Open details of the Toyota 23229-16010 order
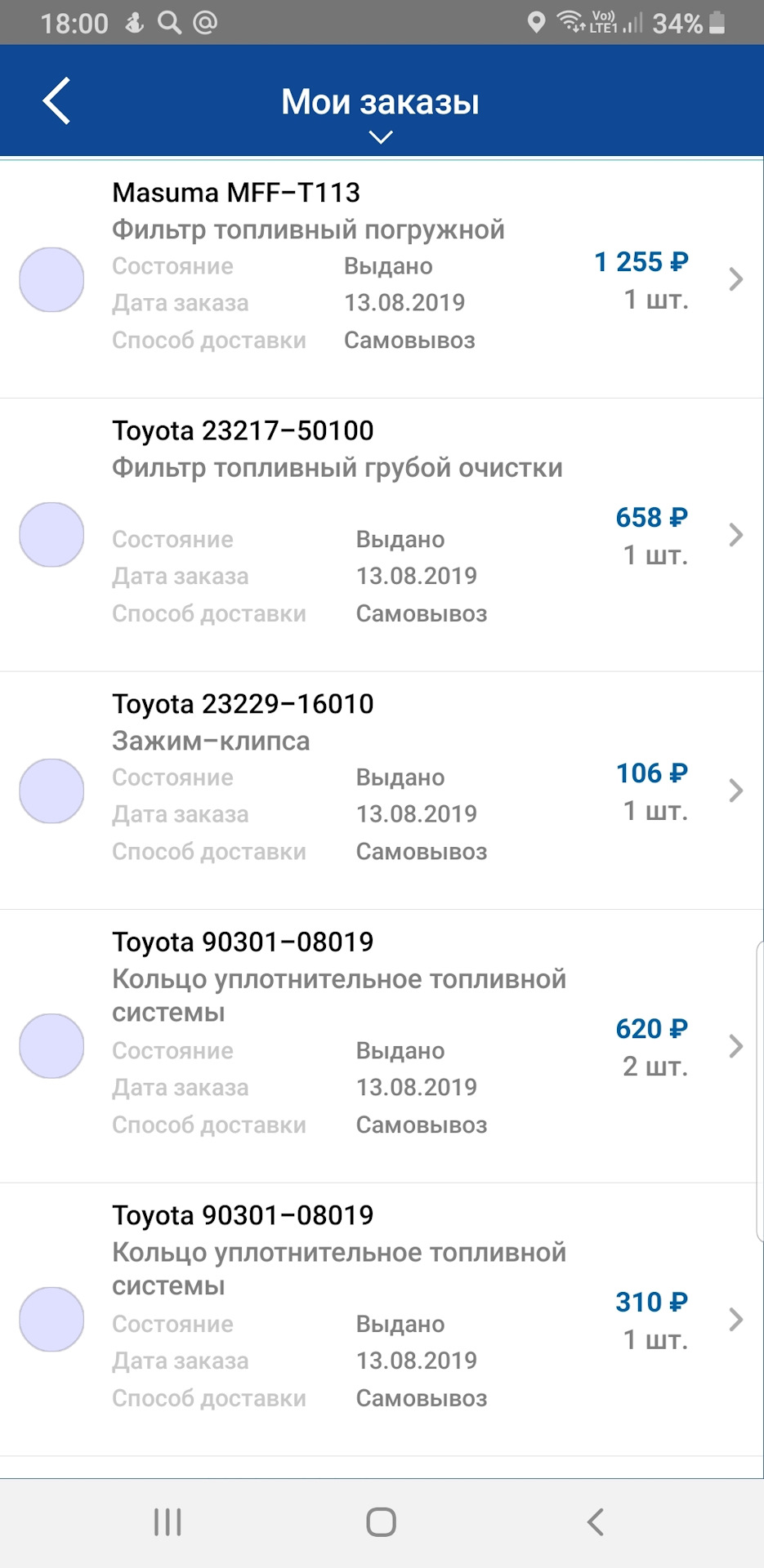764x1568 pixels. [x=735, y=791]
